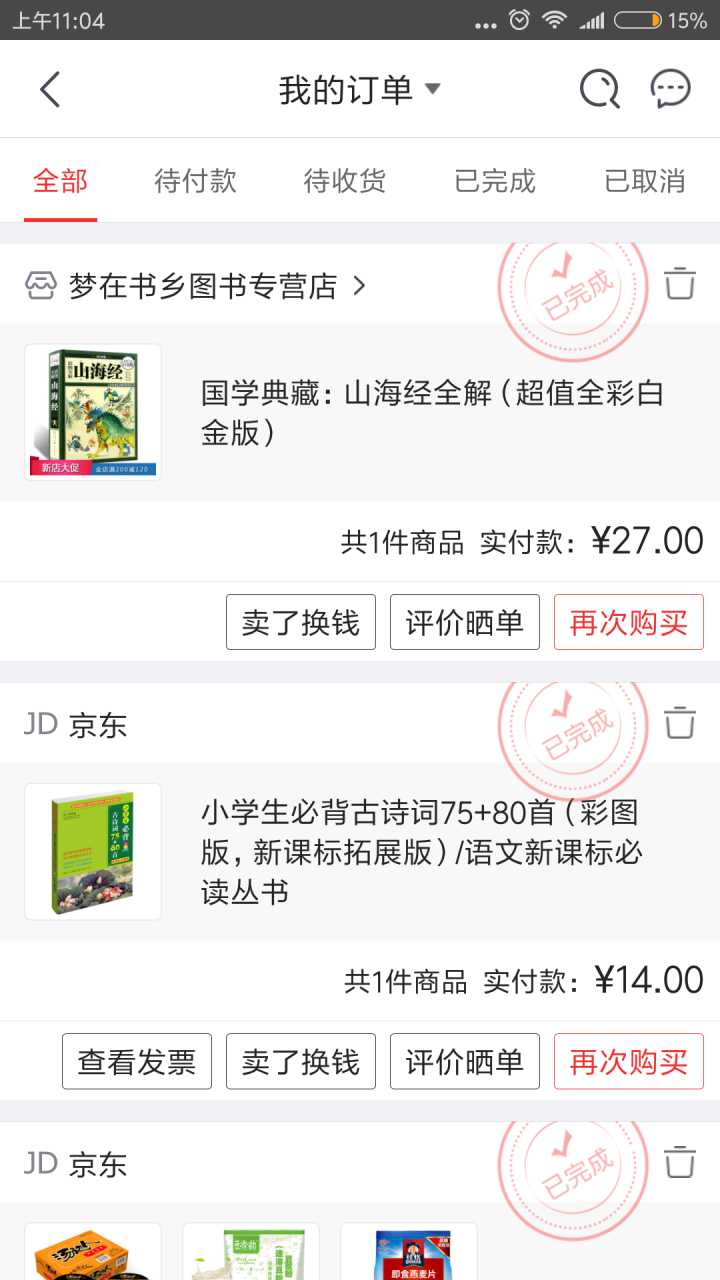720x1280 pixels.
Task: Open the 梦在书乡图书专营店 store
Action: tap(200, 286)
